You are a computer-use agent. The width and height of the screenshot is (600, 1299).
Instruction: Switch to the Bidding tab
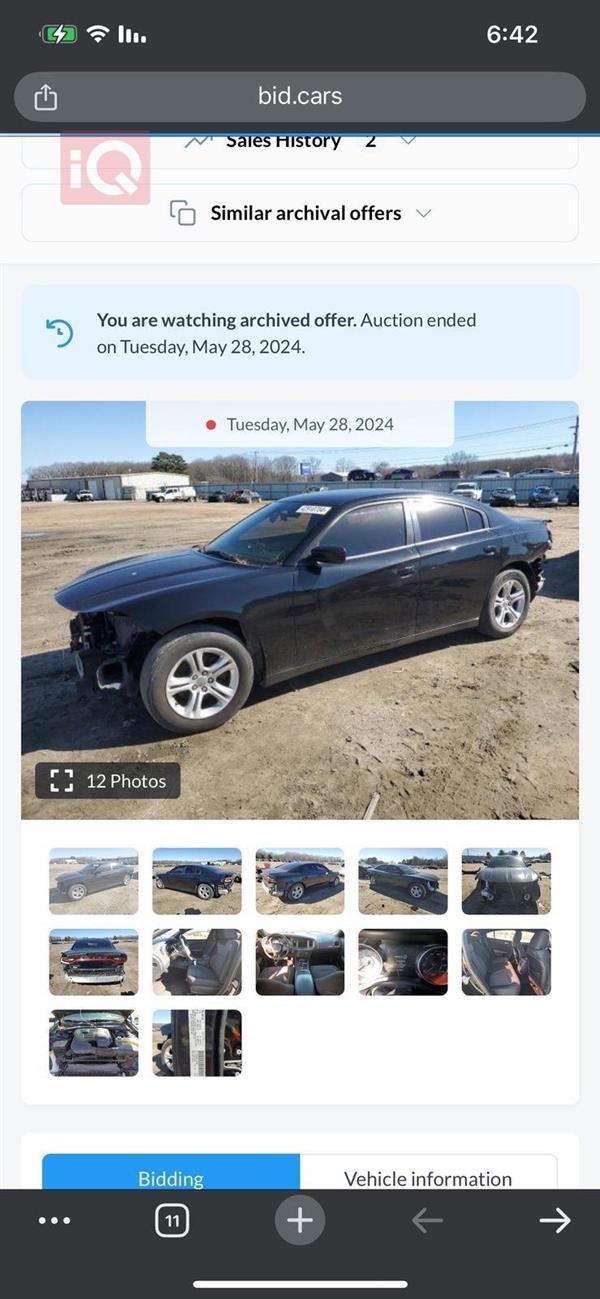pos(171,1178)
